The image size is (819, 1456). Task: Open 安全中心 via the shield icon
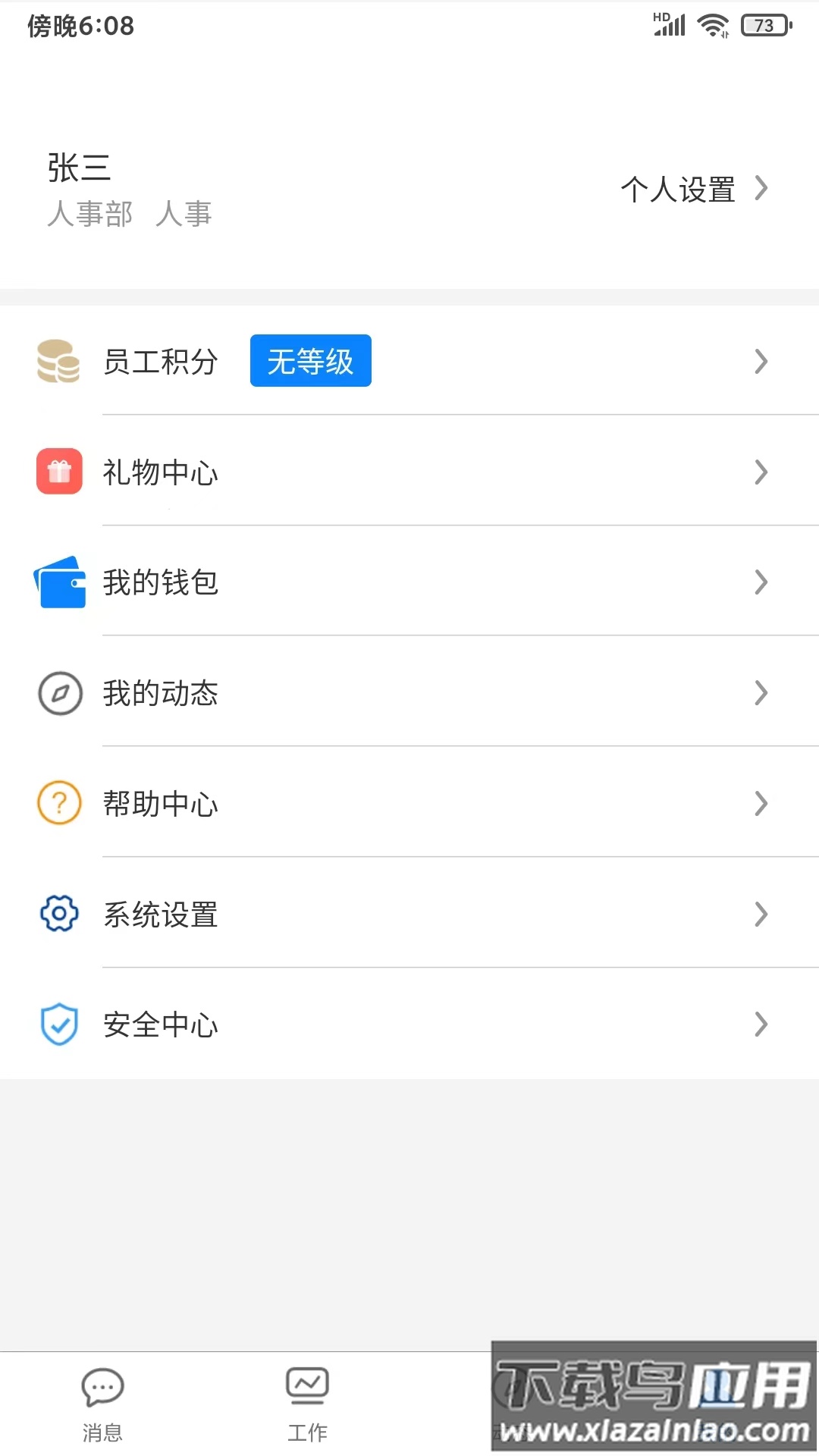pos(58,1025)
